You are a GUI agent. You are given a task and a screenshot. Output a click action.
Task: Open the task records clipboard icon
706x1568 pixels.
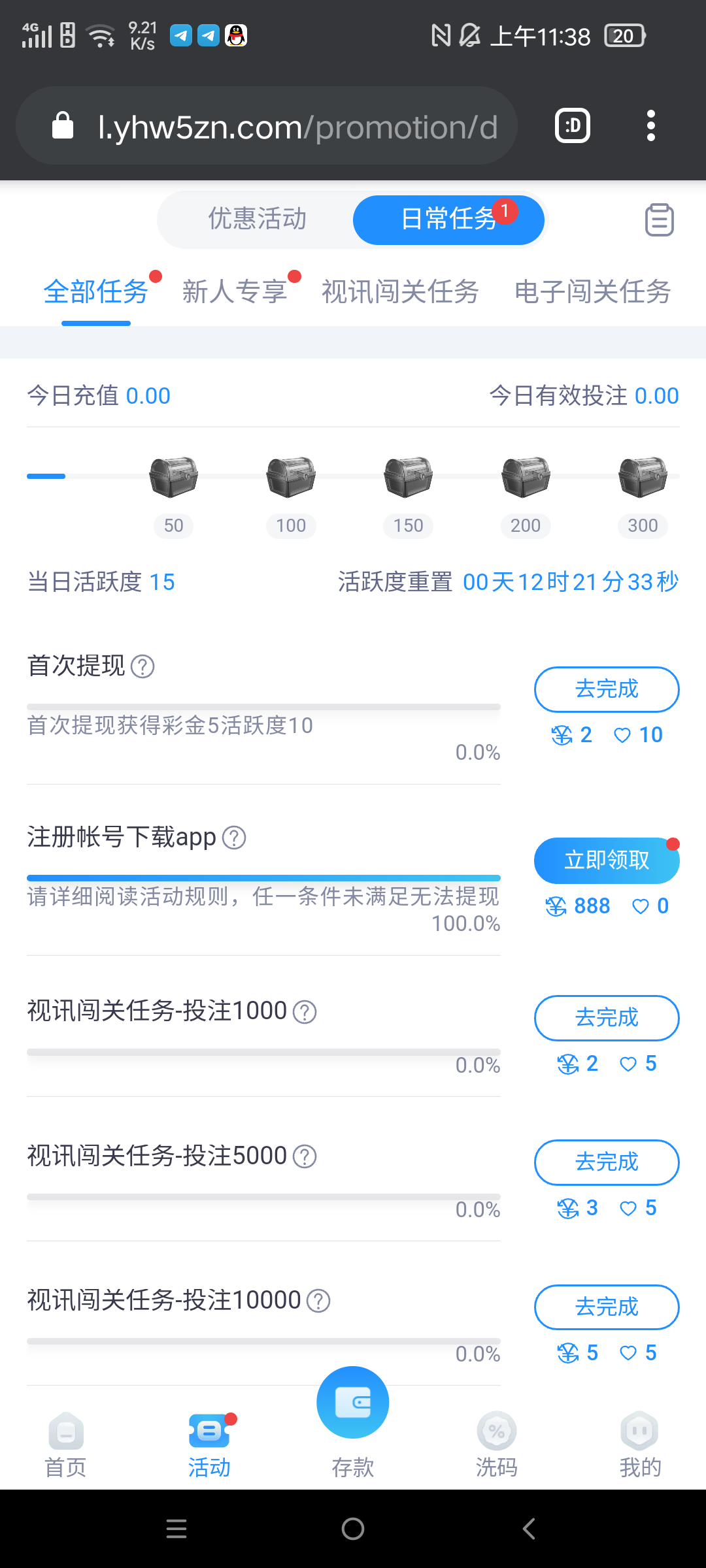point(659,220)
